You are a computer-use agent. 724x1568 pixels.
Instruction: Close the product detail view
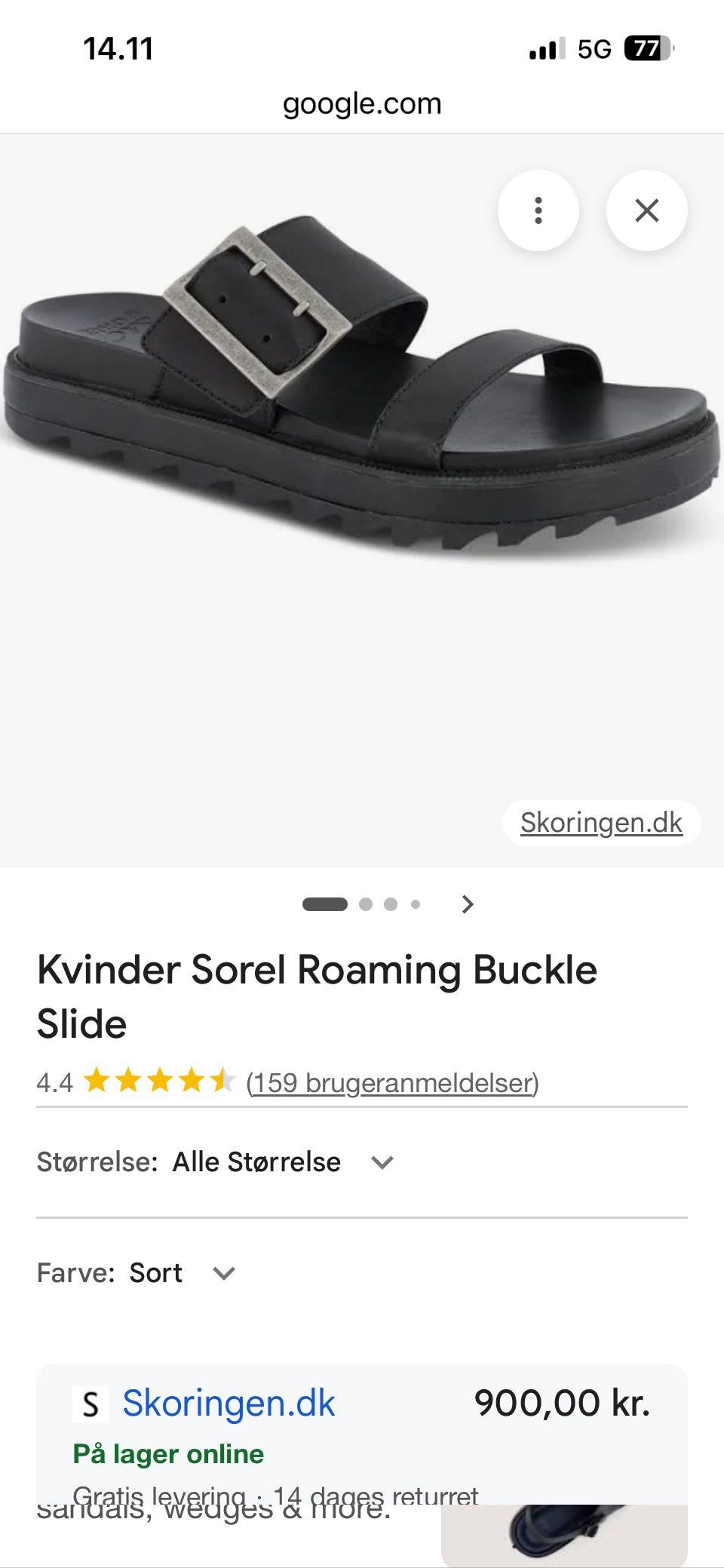pyautogui.click(x=646, y=210)
